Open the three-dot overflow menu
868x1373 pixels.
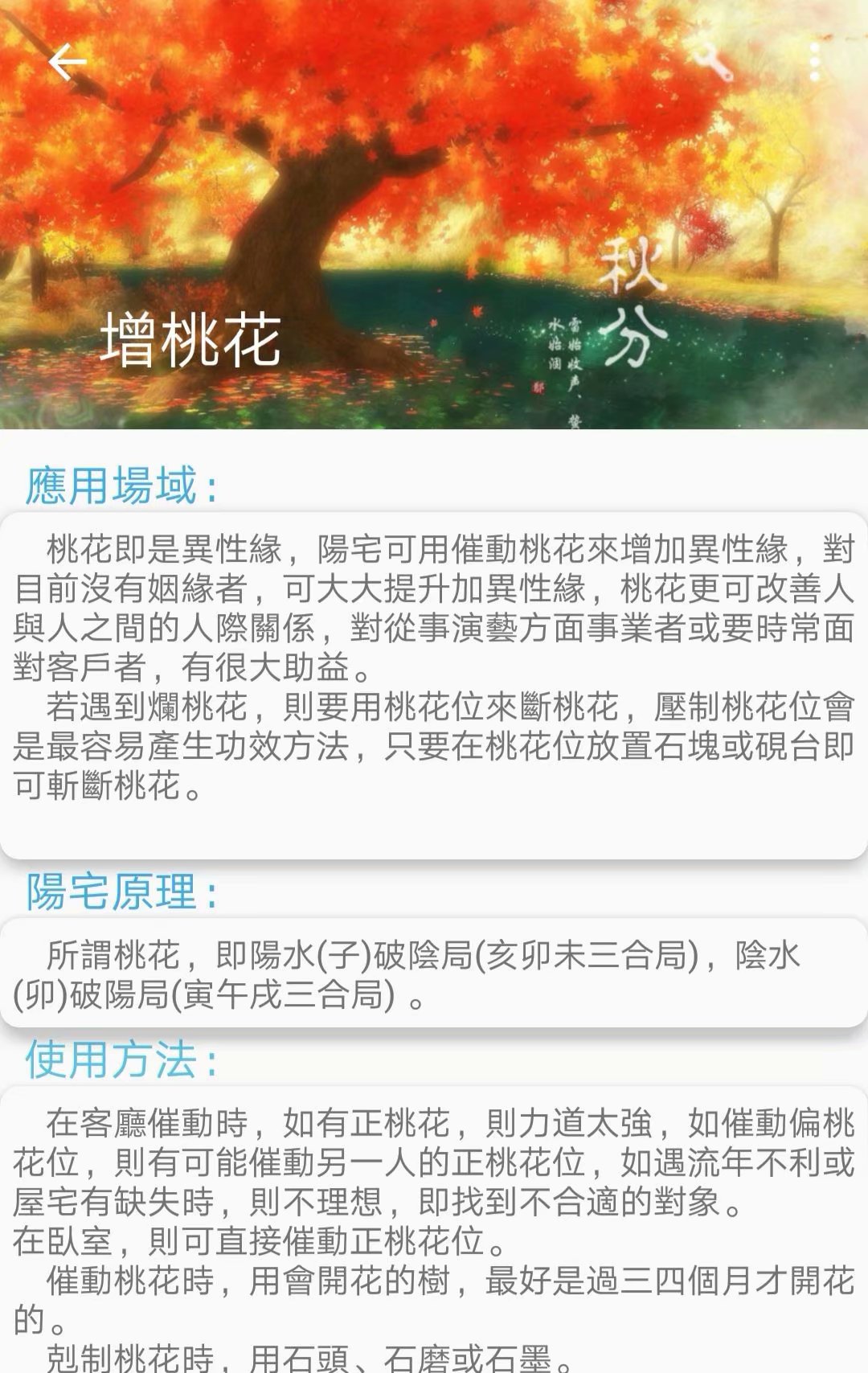(x=815, y=62)
